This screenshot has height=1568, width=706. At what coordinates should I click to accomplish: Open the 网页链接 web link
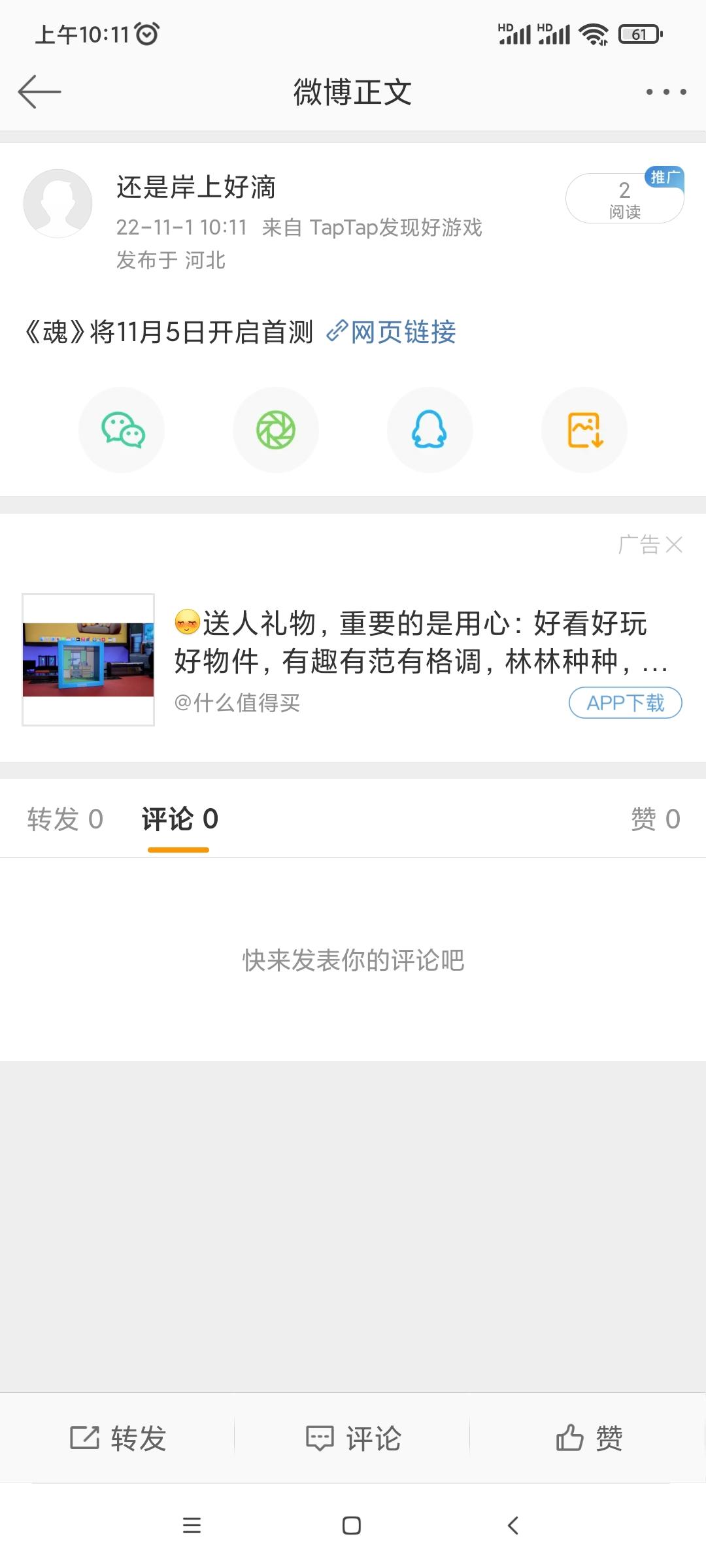tap(392, 332)
